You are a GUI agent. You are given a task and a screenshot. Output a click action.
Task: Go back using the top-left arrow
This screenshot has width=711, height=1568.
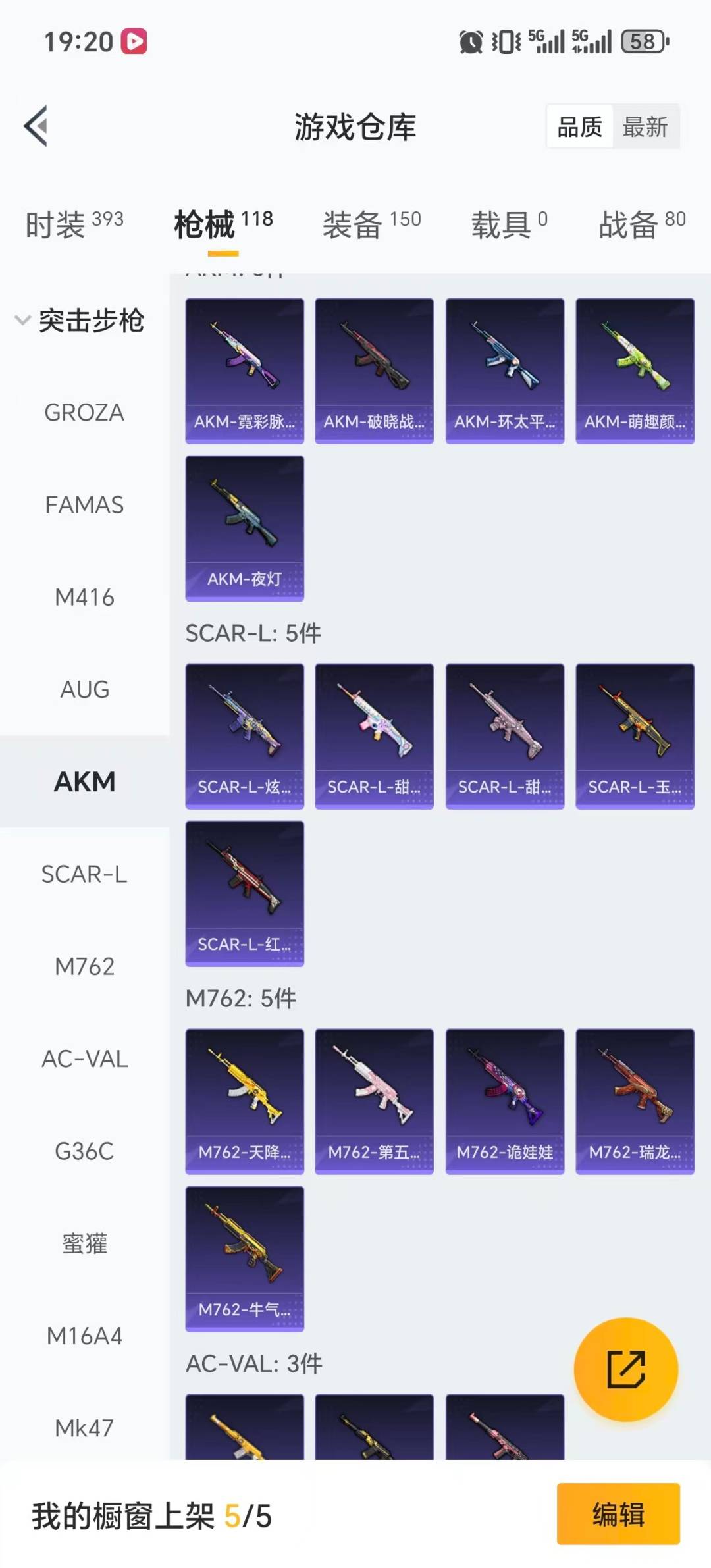click(x=36, y=126)
